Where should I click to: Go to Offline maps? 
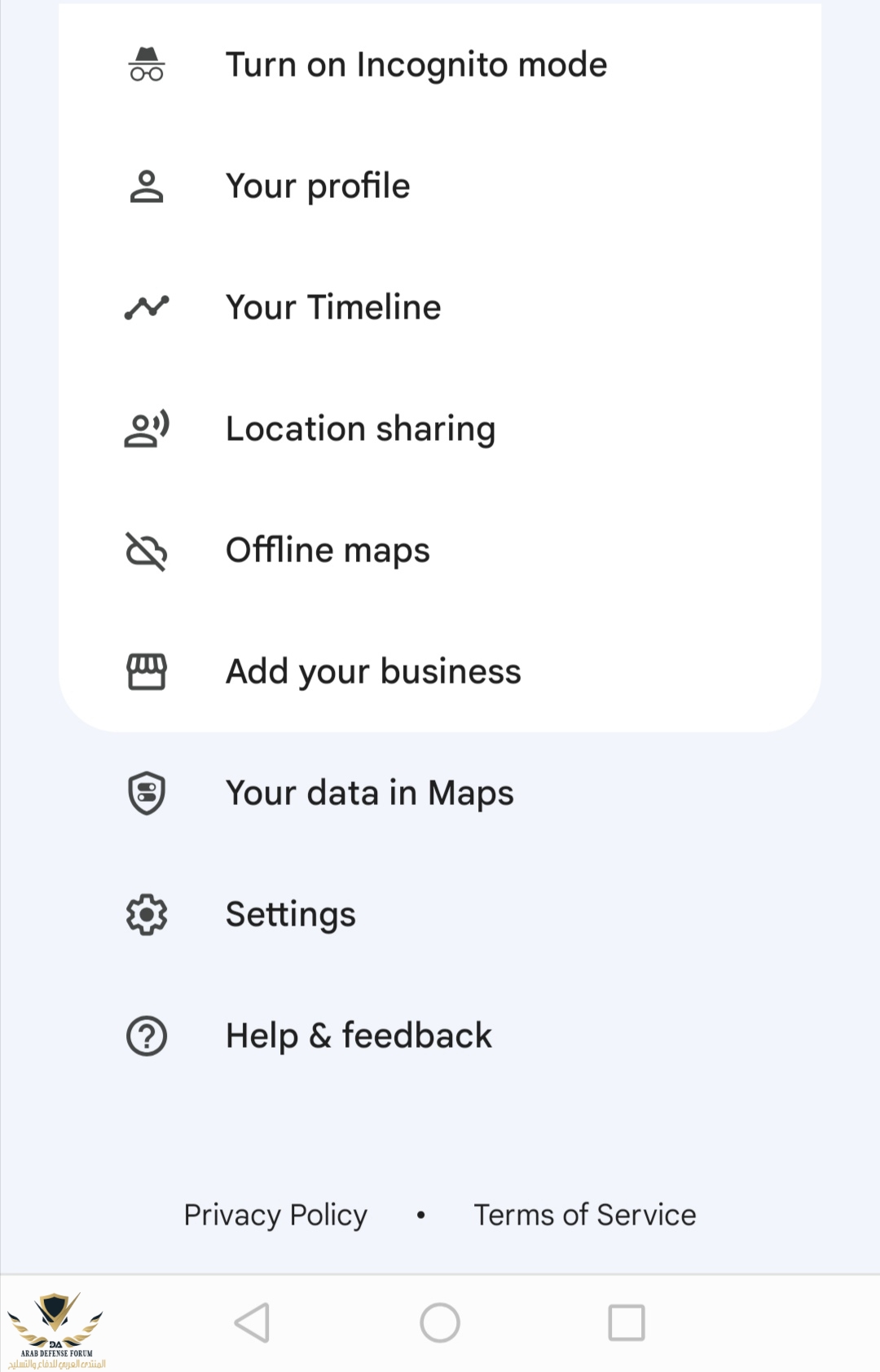coord(328,551)
